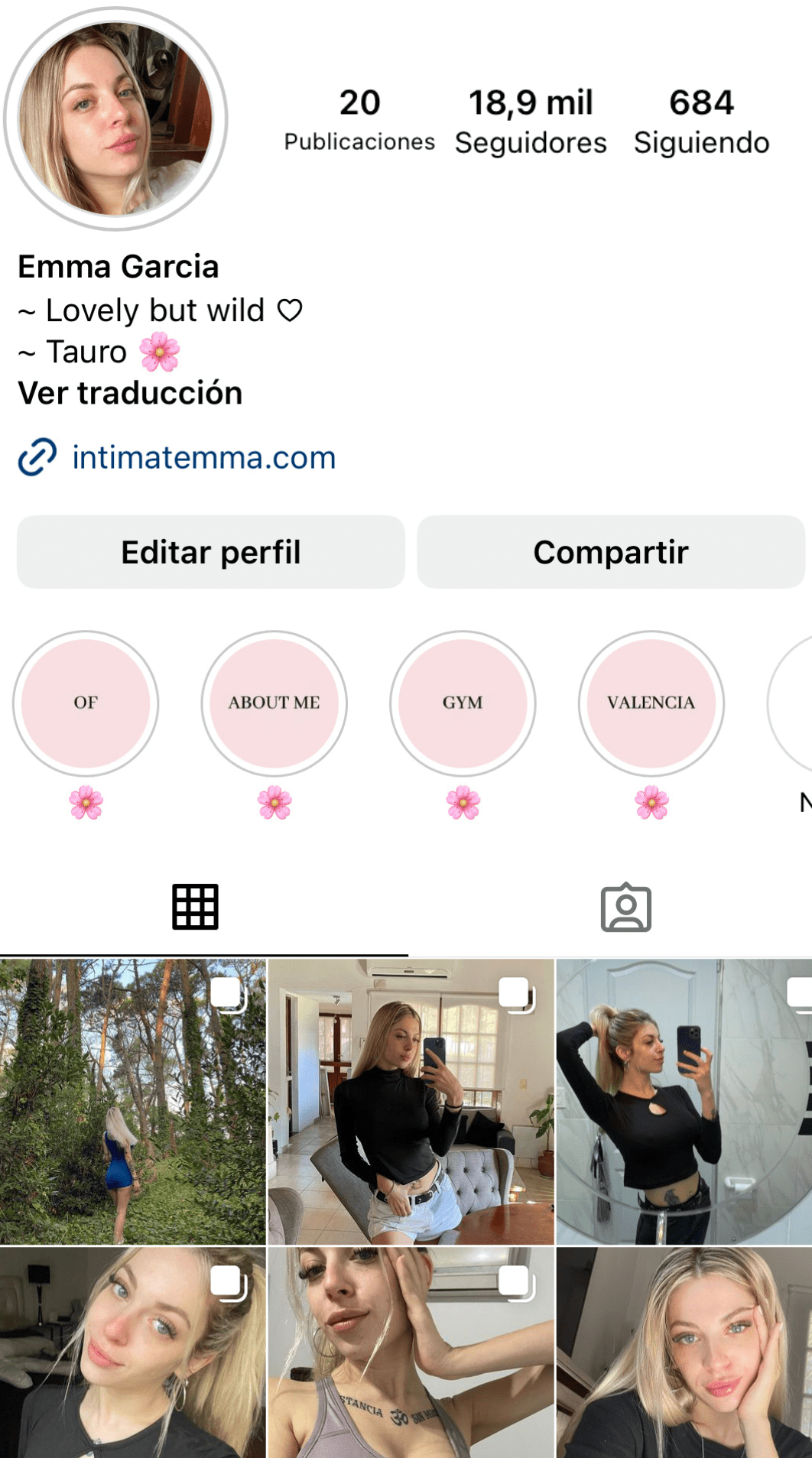Switch to the posts grid tab
812x1458 pixels.
click(196, 908)
